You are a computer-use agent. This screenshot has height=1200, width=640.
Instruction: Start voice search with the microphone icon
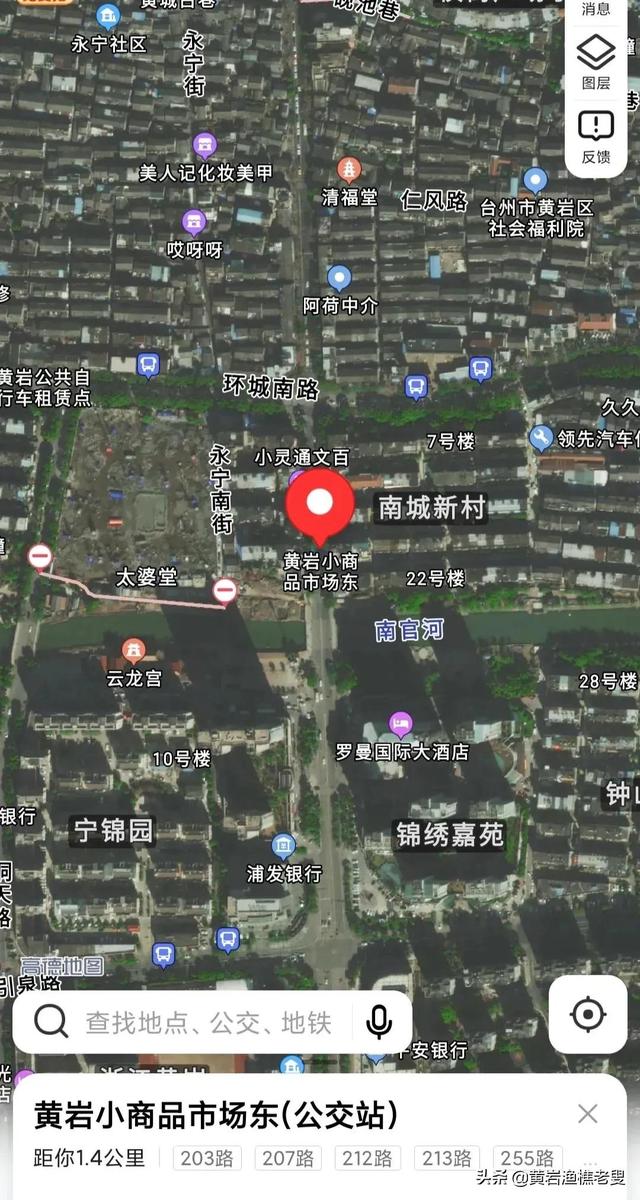coord(378,1022)
